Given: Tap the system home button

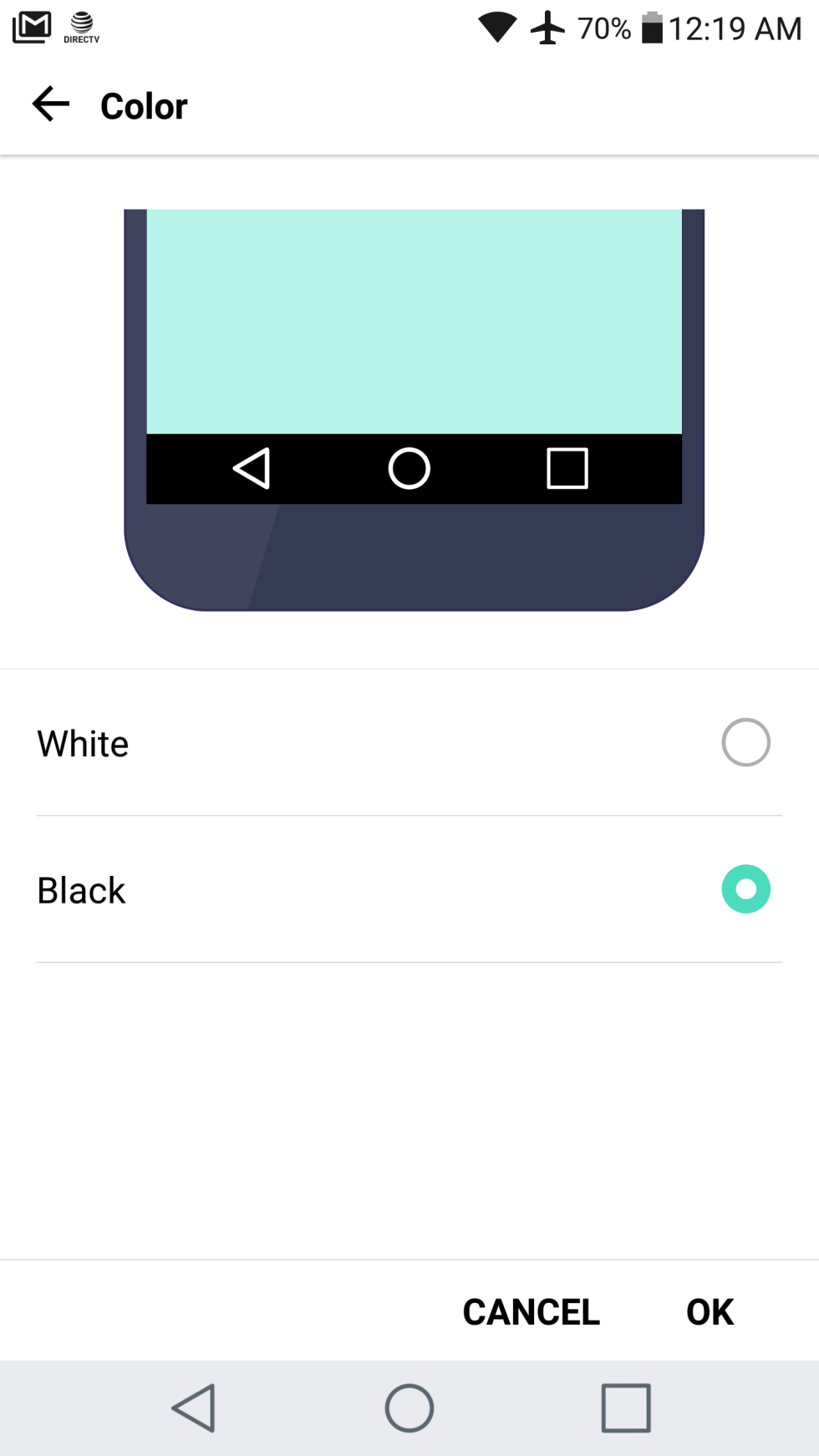Looking at the screenshot, I should coord(409,1408).
